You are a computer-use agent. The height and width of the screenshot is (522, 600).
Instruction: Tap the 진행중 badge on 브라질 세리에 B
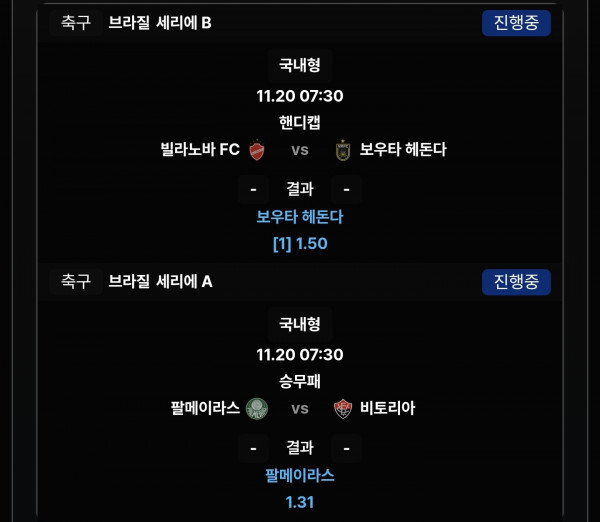pyautogui.click(x=516, y=23)
